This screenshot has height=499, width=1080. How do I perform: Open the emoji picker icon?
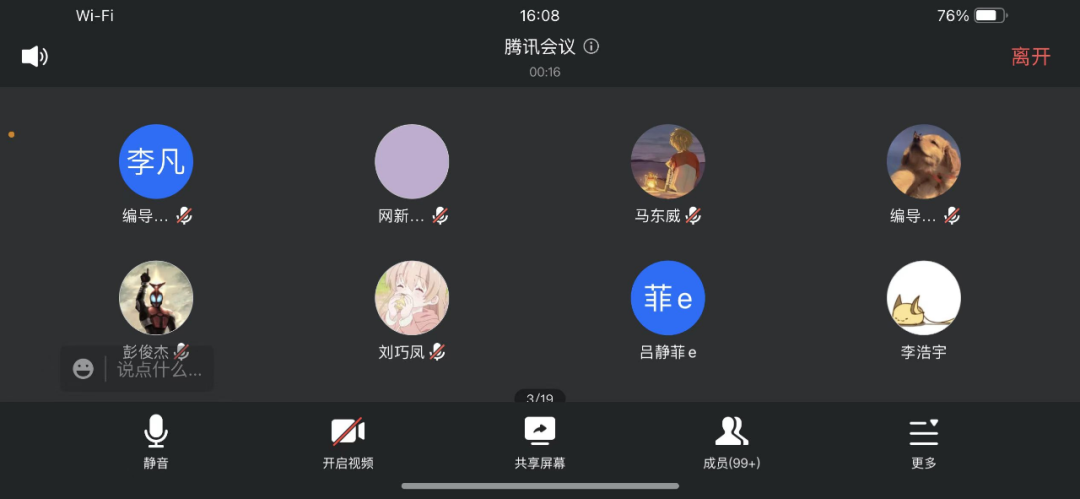[x=83, y=369]
